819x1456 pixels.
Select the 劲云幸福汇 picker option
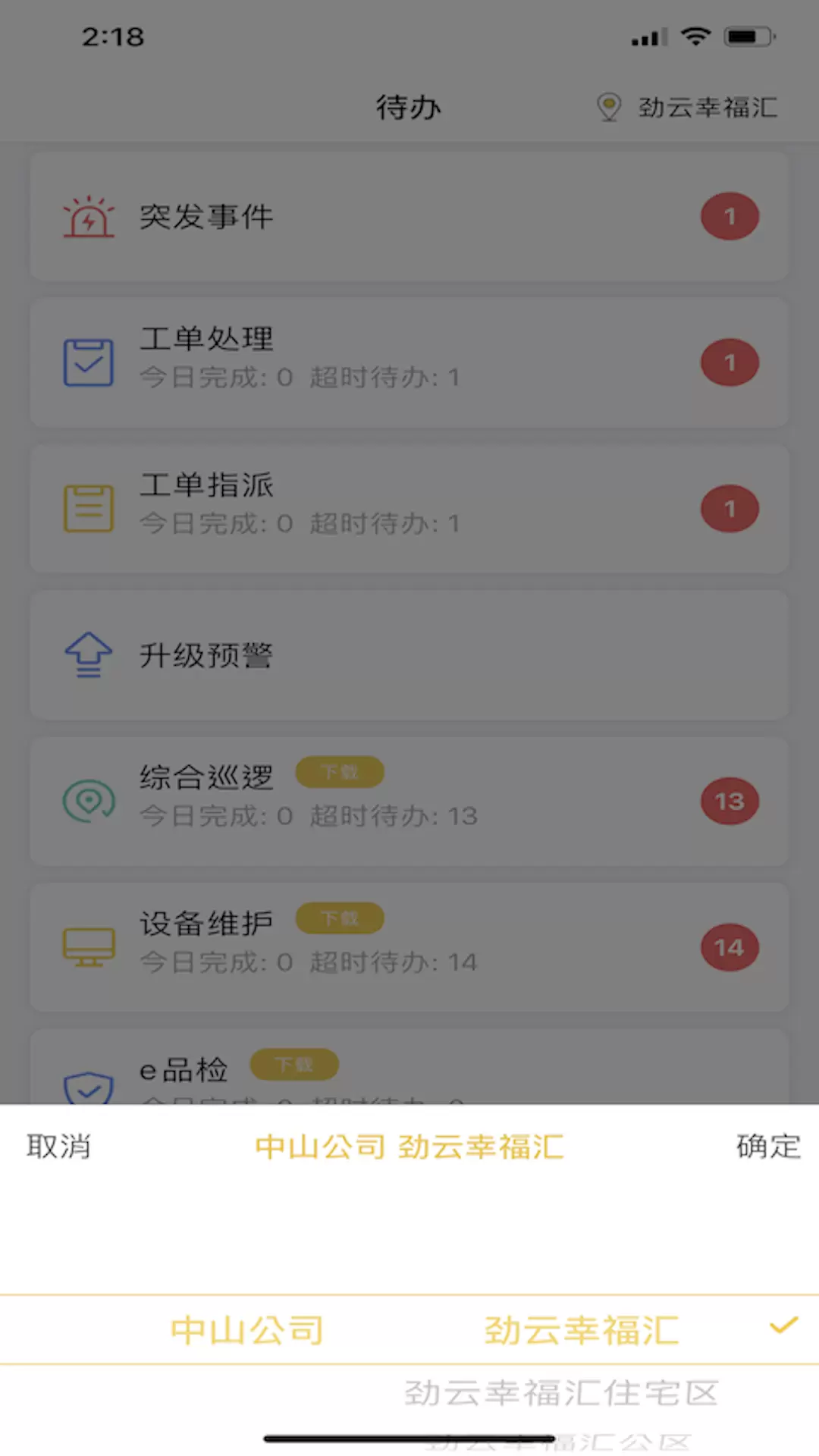coord(582,1330)
